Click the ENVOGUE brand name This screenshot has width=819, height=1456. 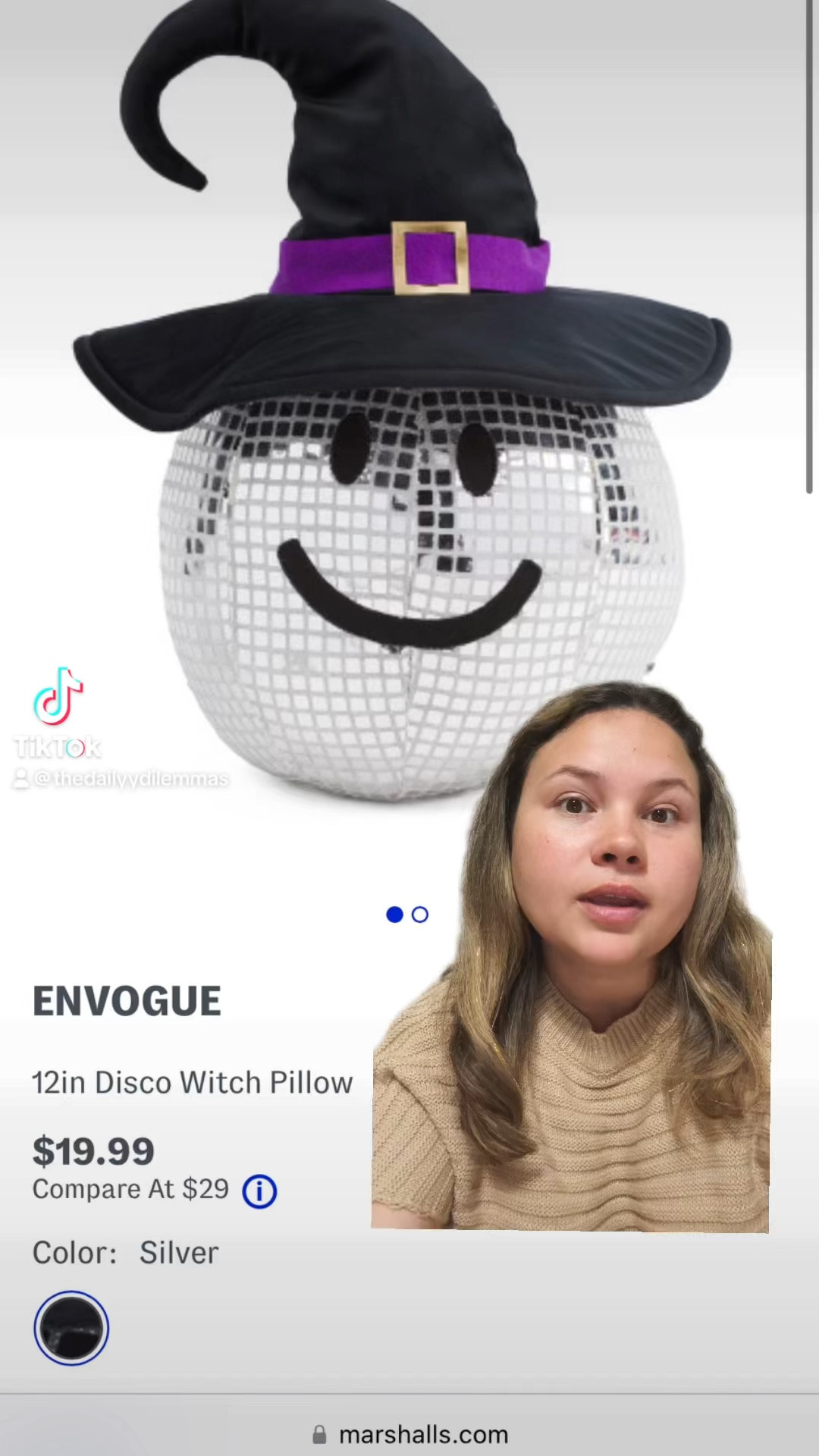pos(127,999)
